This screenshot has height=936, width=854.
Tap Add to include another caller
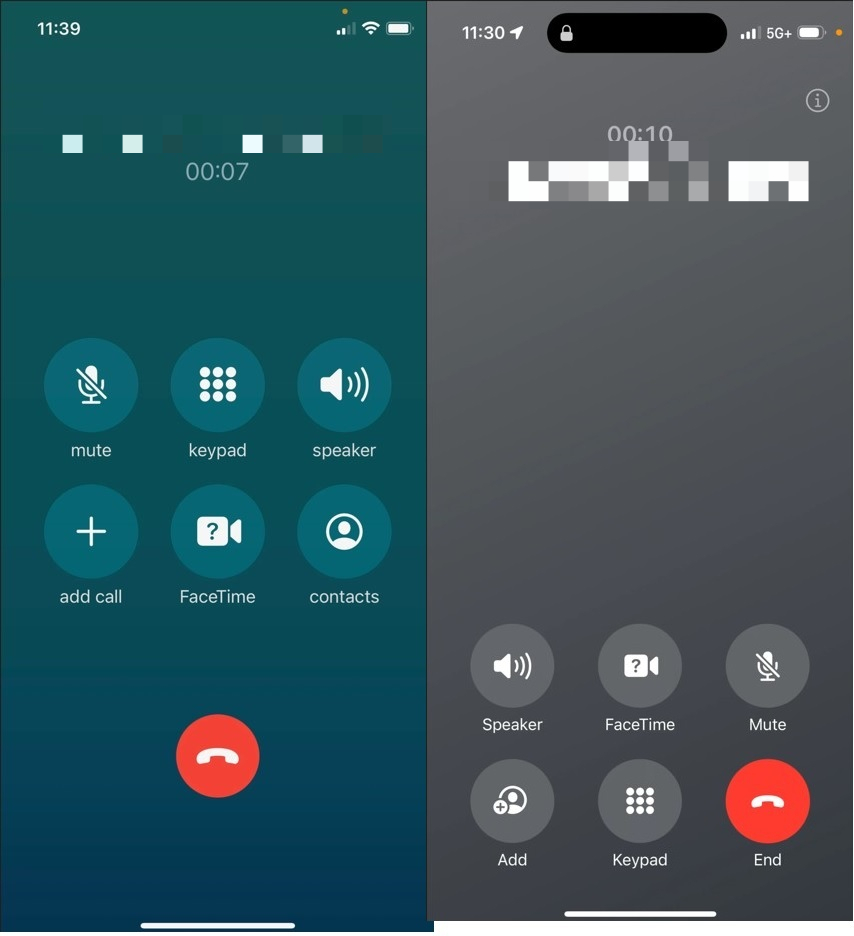512,801
